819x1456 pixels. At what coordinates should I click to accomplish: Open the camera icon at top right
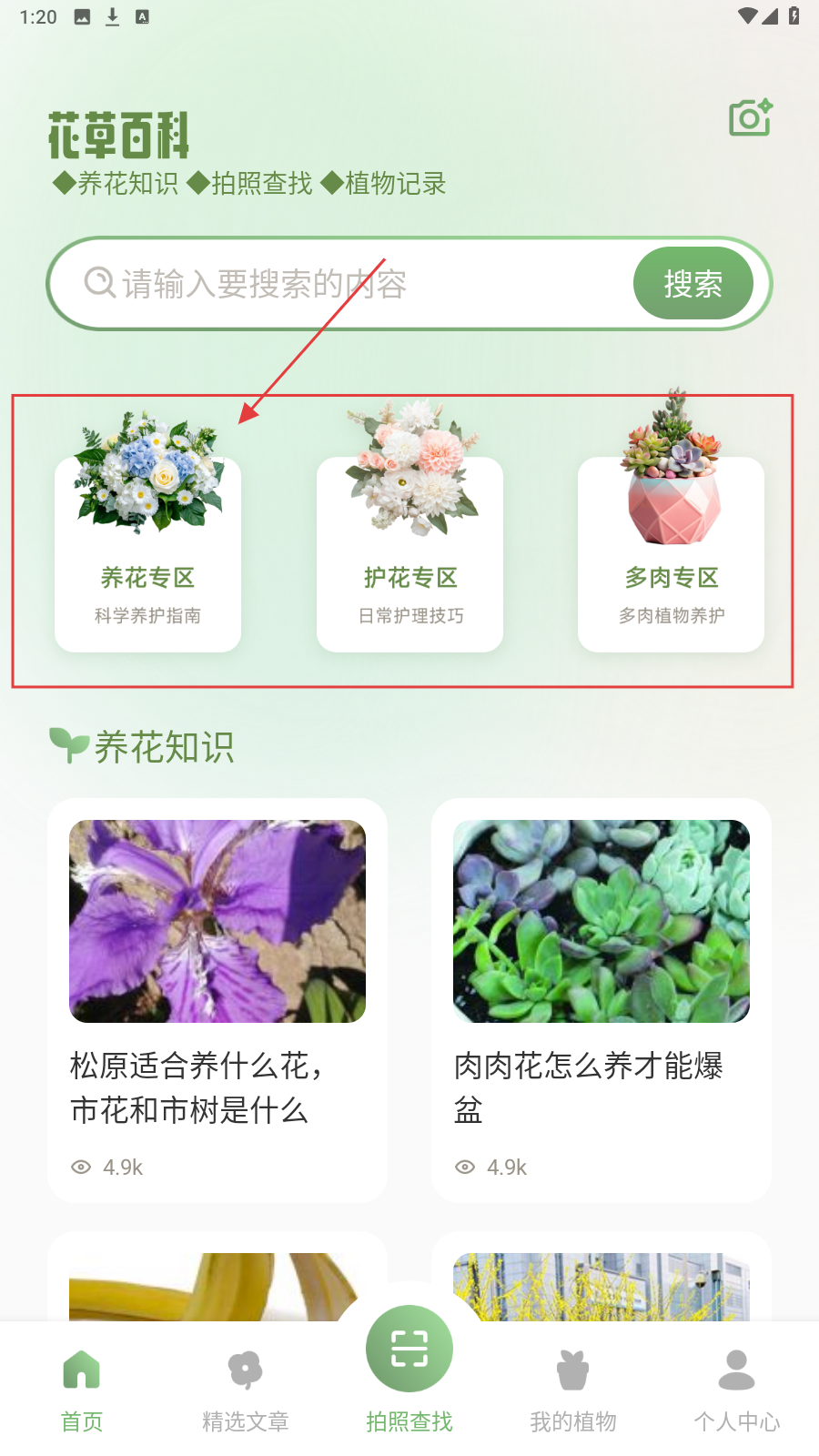tap(751, 117)
